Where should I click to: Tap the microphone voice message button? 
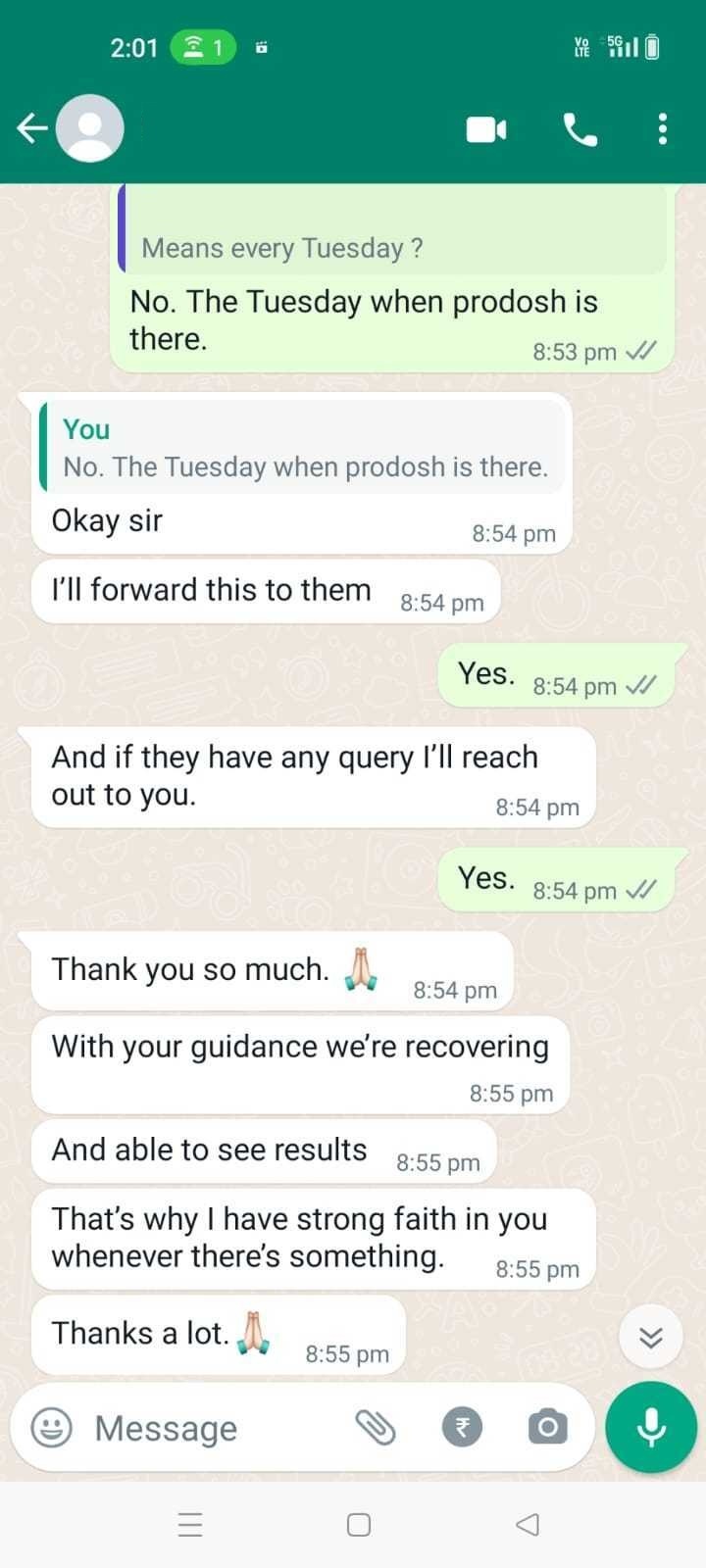[651, 1427]
